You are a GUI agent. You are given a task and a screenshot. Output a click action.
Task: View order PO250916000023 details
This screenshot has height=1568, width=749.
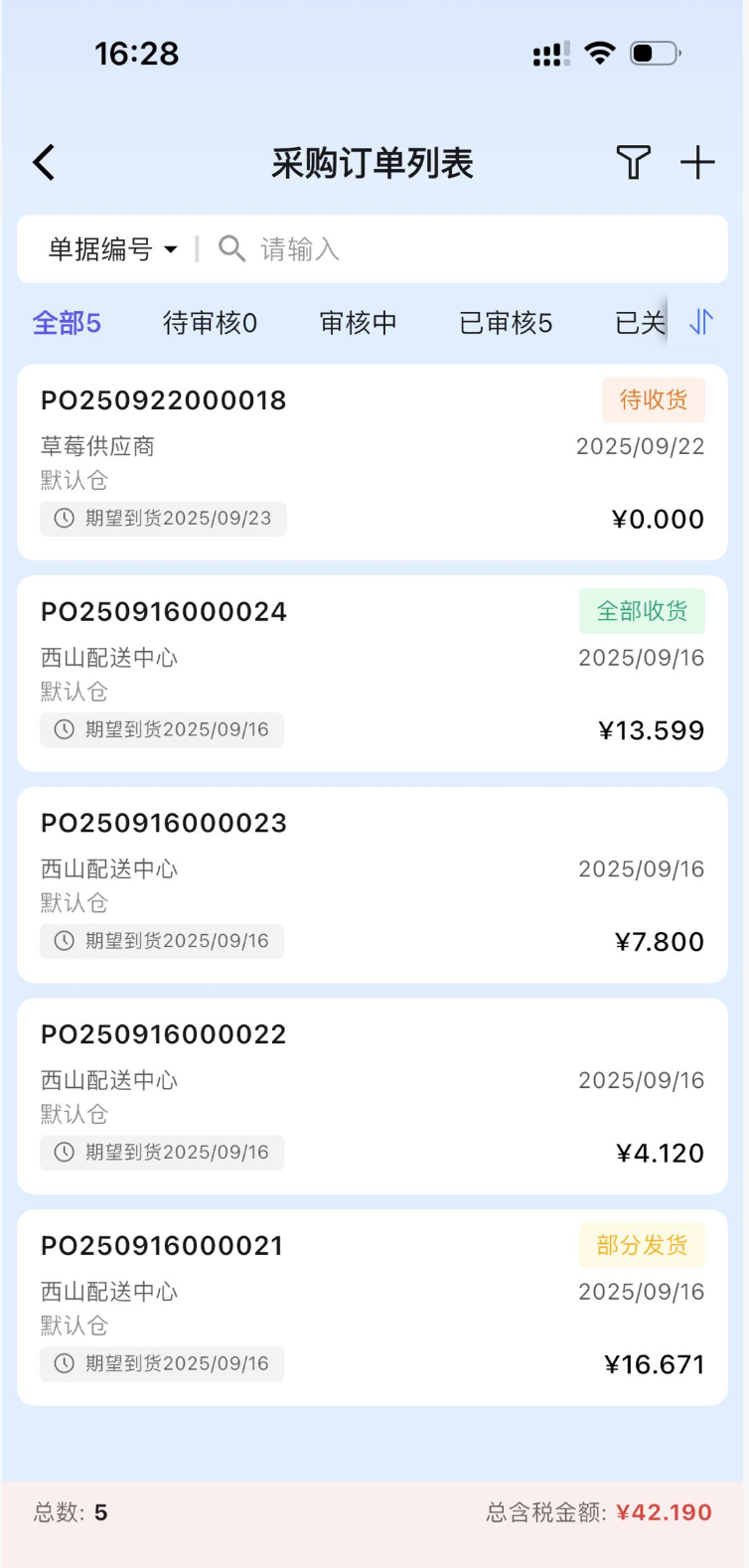(x=372, y=884)
